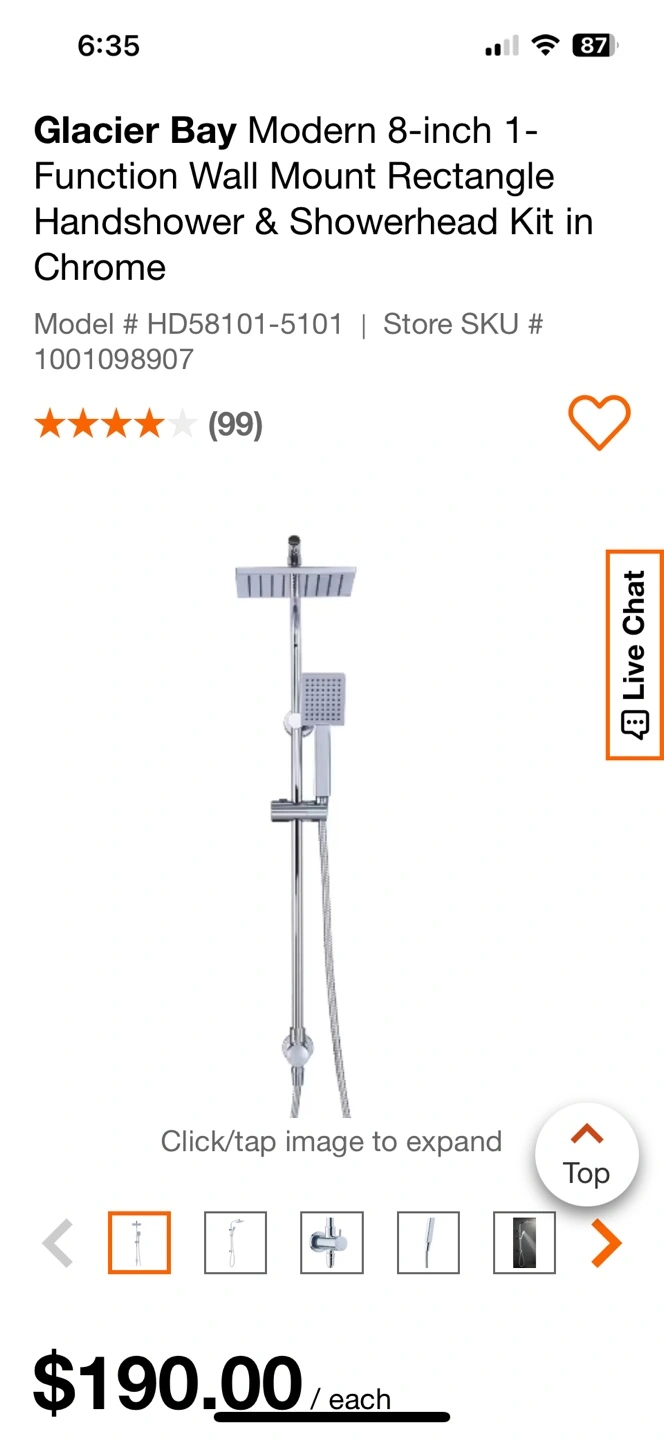This screenshot has width=664, height=1440.
Task: View the second gallery thumbnail
Action: tap(236, 1243)
